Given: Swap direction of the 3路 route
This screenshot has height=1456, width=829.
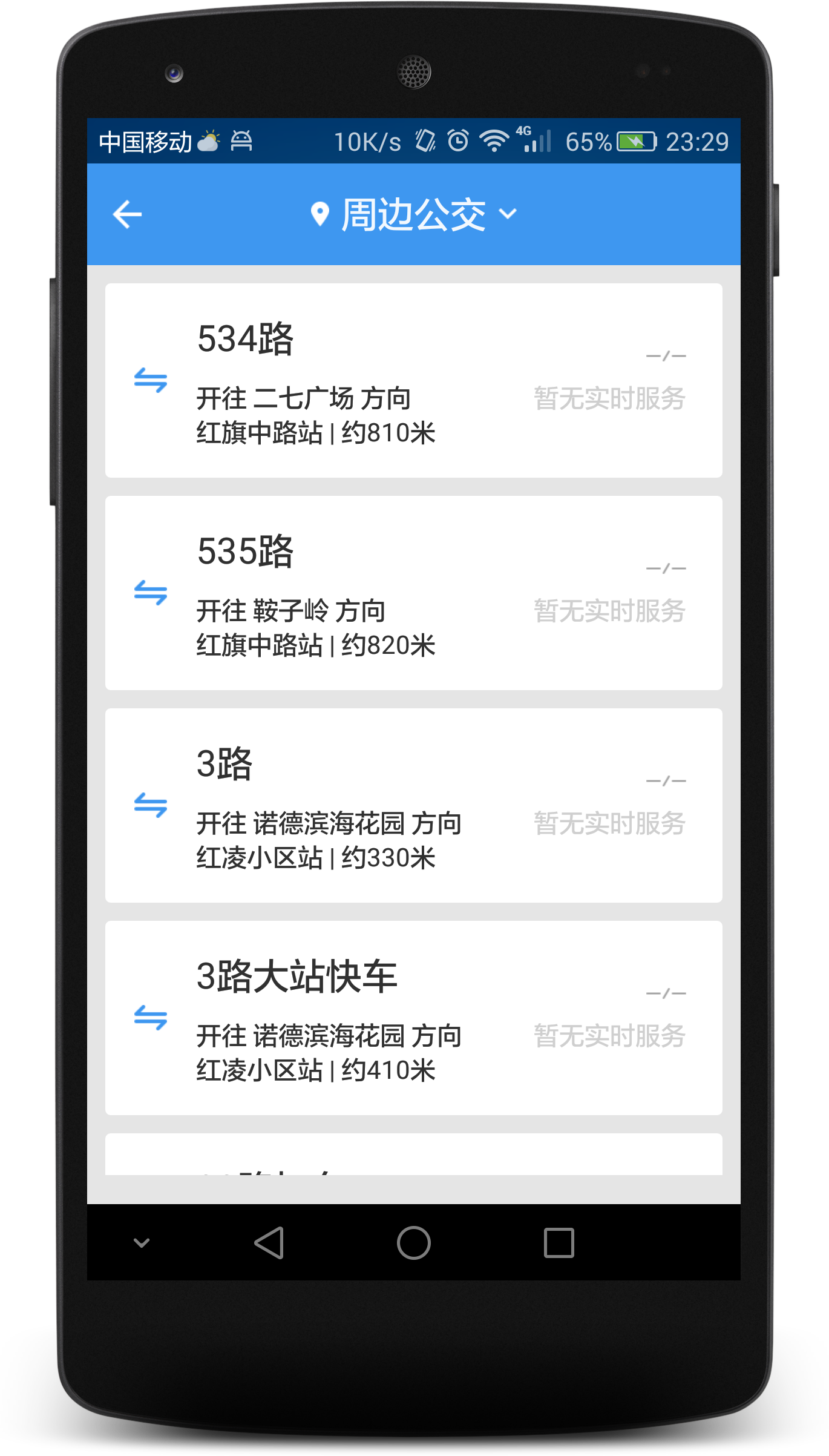Looking at the screenshot, I should (x=150, y=805).
